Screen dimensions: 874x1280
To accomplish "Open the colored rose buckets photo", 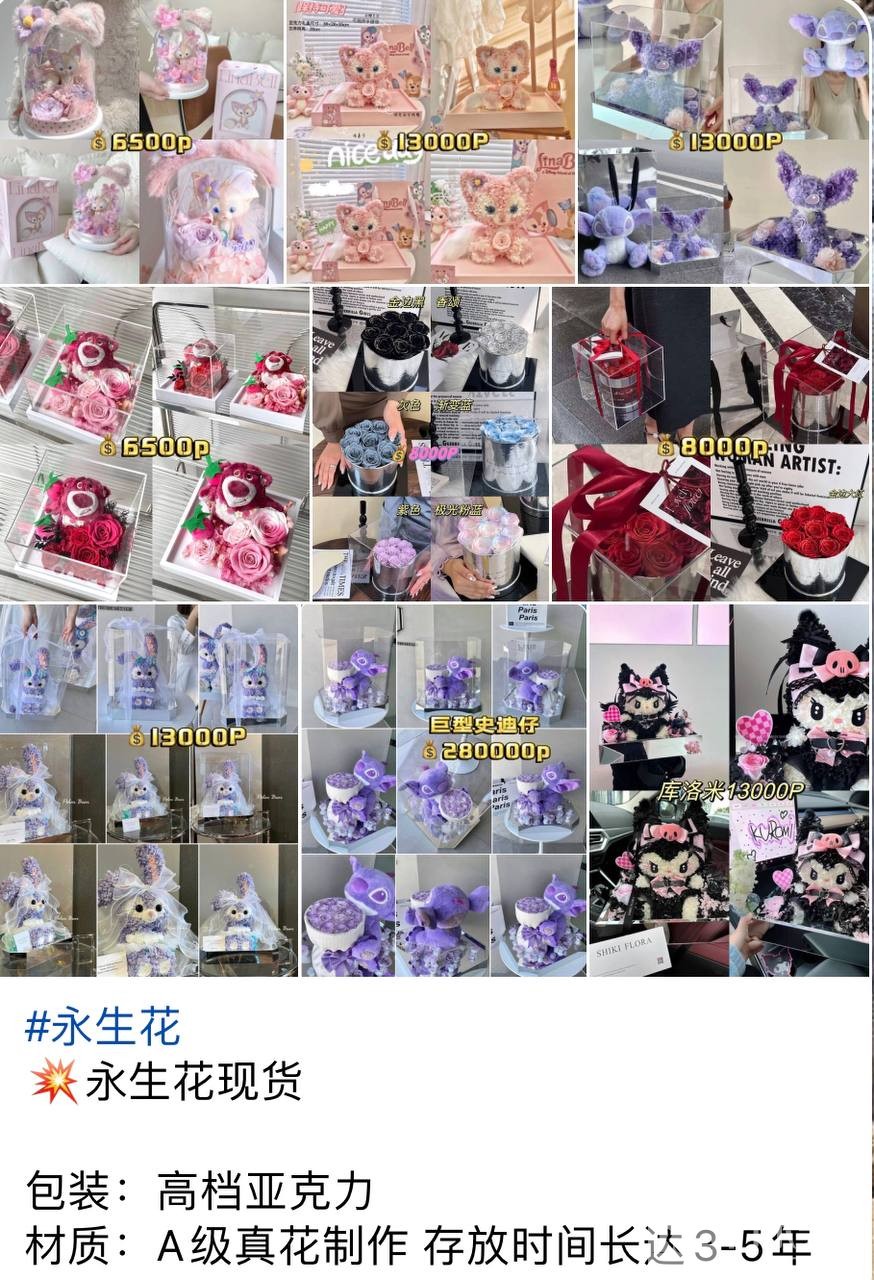I will [430, 444].
